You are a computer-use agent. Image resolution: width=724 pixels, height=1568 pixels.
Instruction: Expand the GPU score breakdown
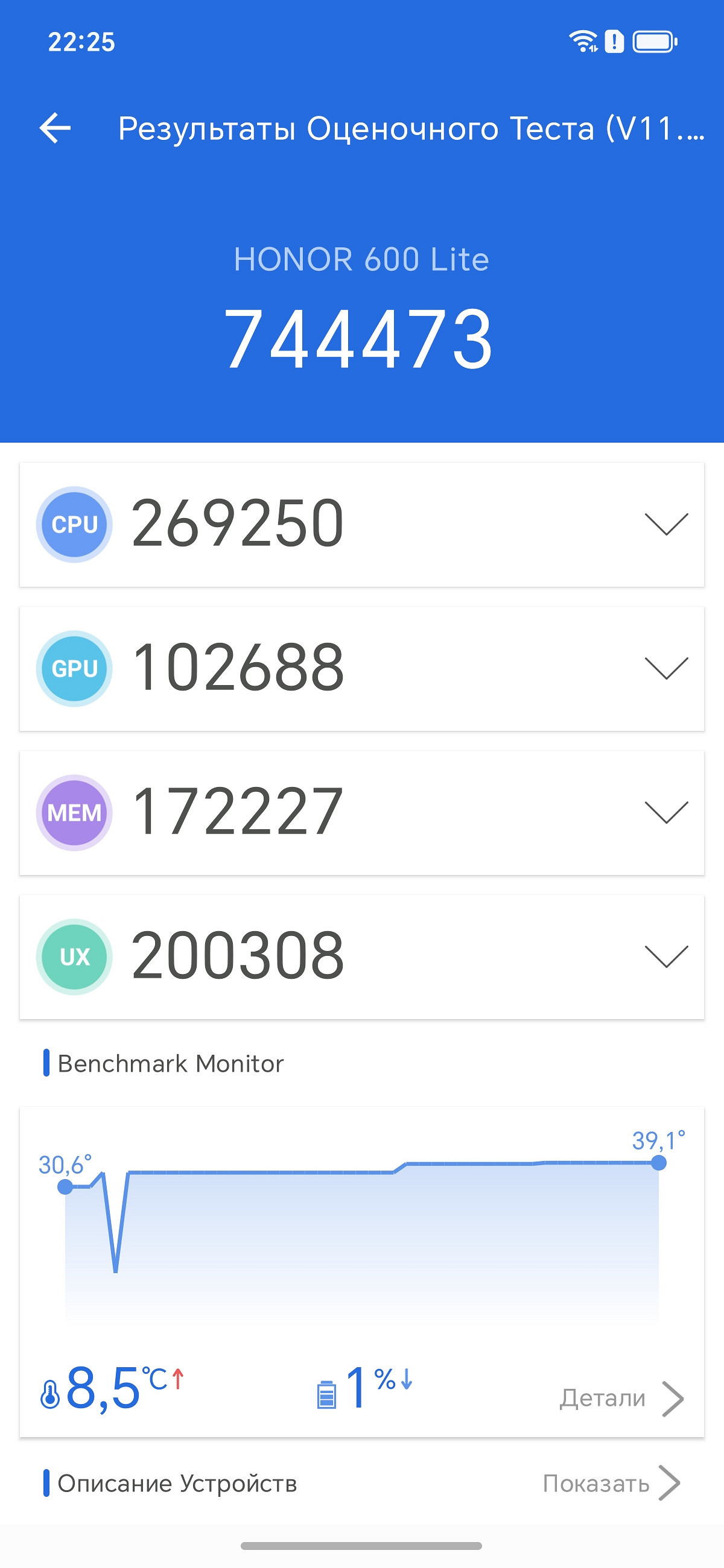click(665, 668)
